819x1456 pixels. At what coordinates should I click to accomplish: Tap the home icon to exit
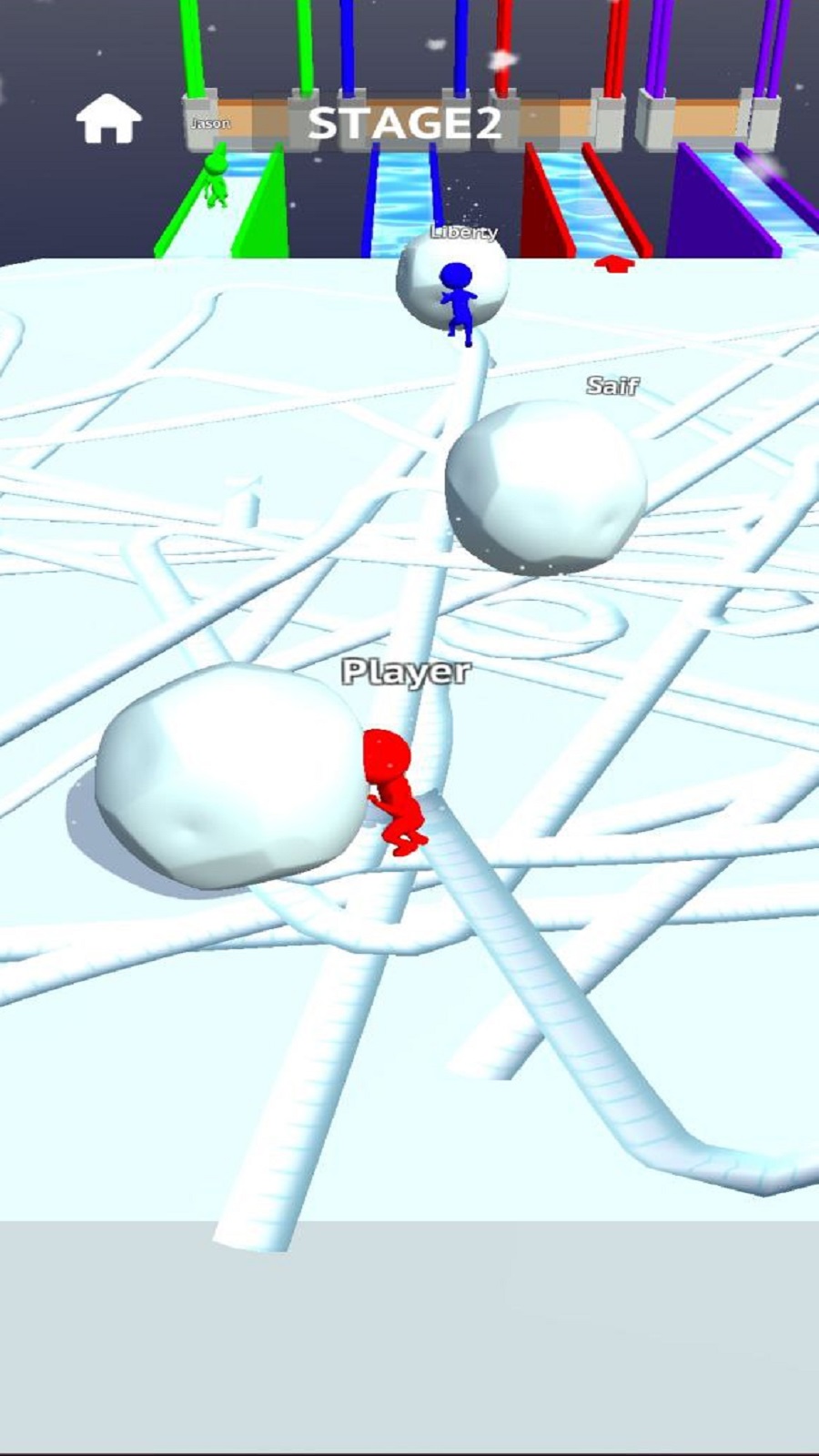108,119
